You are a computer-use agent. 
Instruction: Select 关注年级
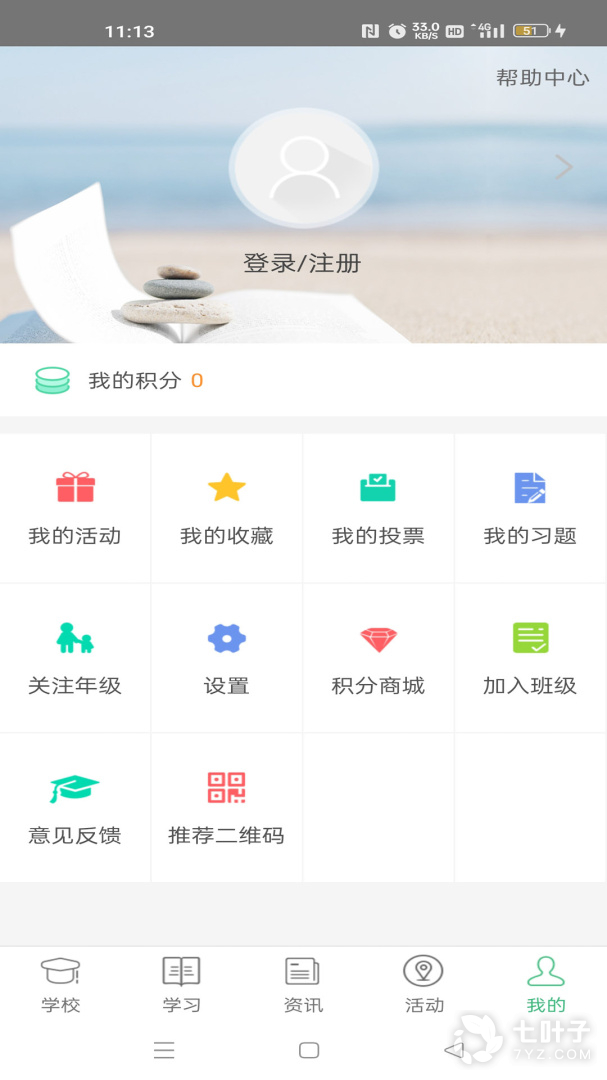[75, 658]
